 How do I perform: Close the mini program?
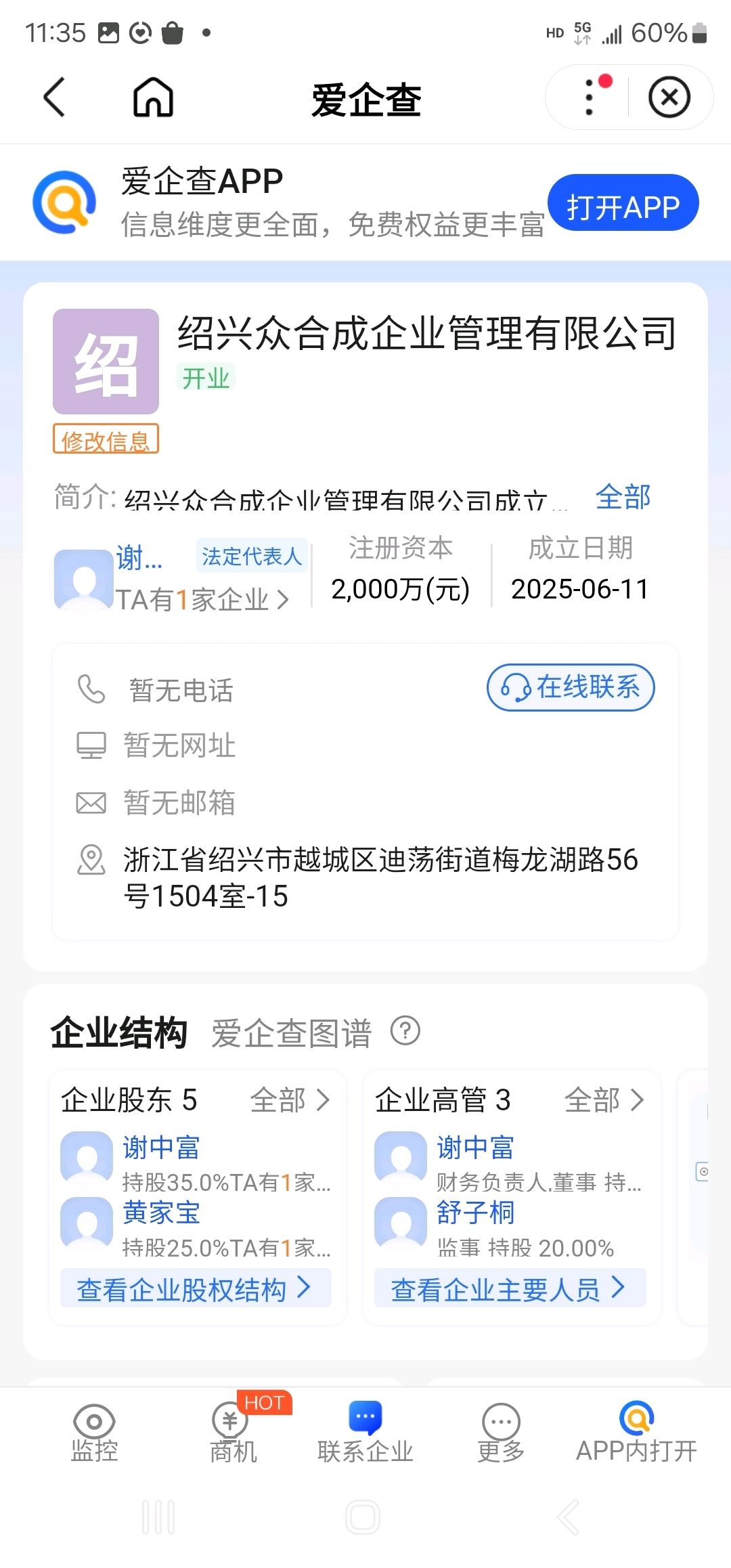pyautogui.click(x=669, y=97)
